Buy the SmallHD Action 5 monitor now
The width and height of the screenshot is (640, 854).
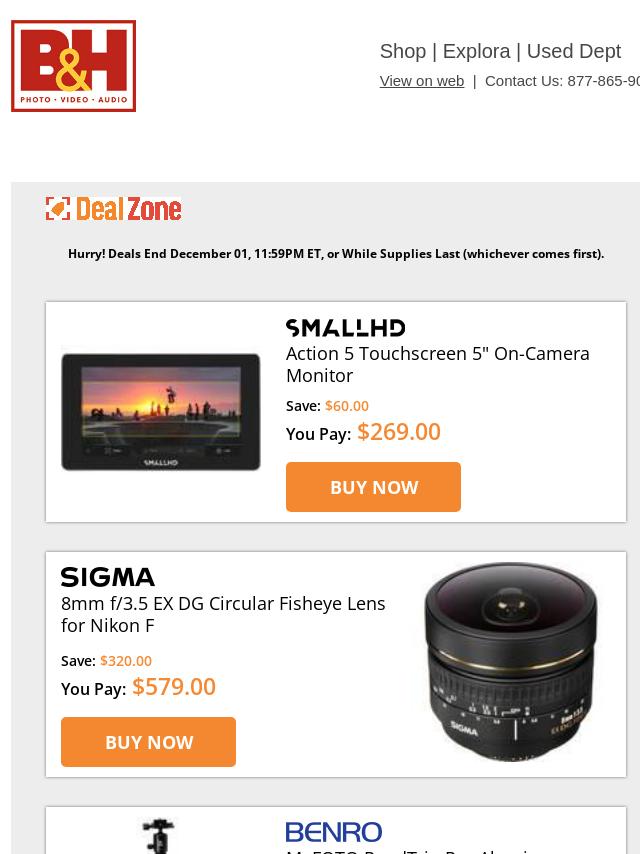(373, 487)
